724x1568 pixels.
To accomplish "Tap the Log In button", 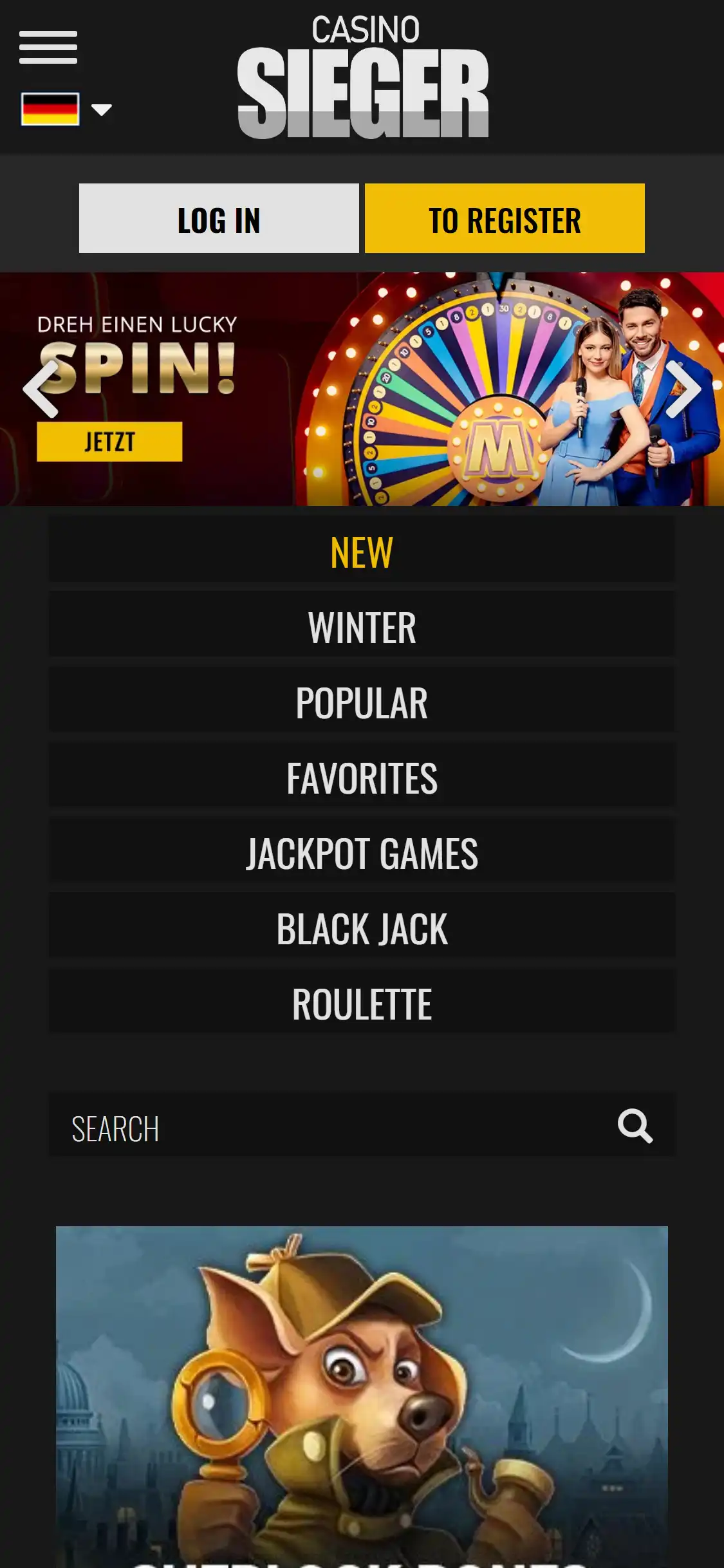I will click(219, 218).
